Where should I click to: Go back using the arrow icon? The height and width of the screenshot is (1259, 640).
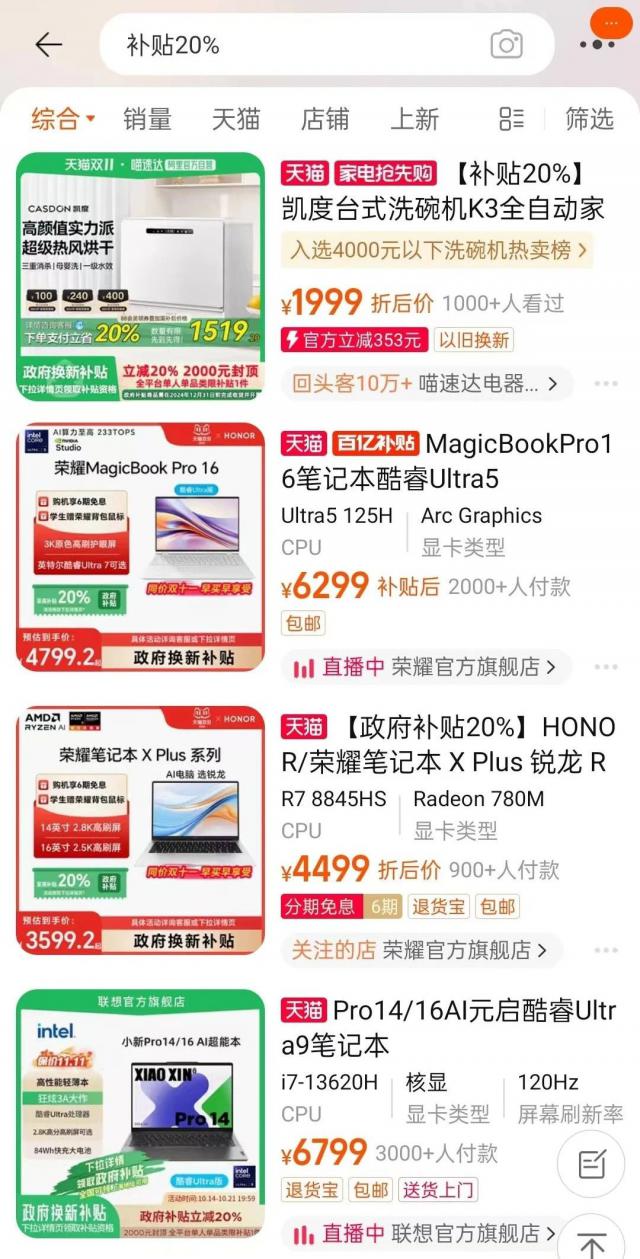(48, 45)
